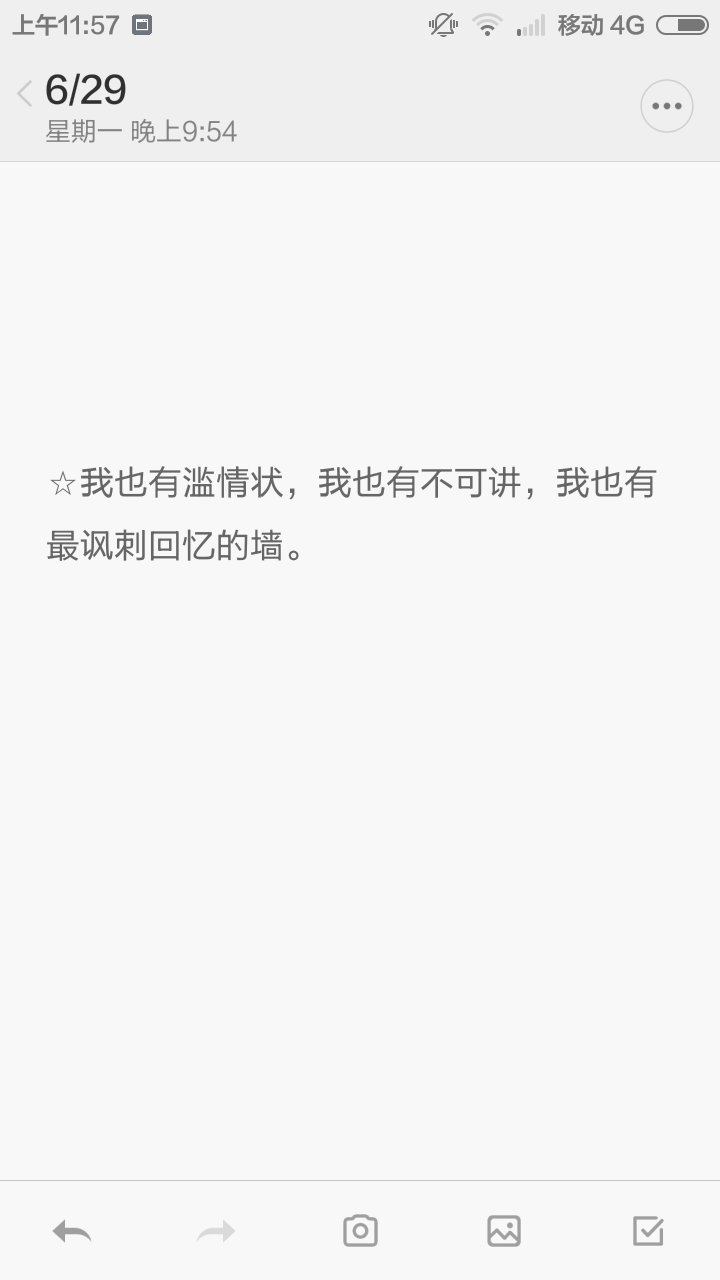
Task: Open the gallery picture insert icon
Action: 504,1230
